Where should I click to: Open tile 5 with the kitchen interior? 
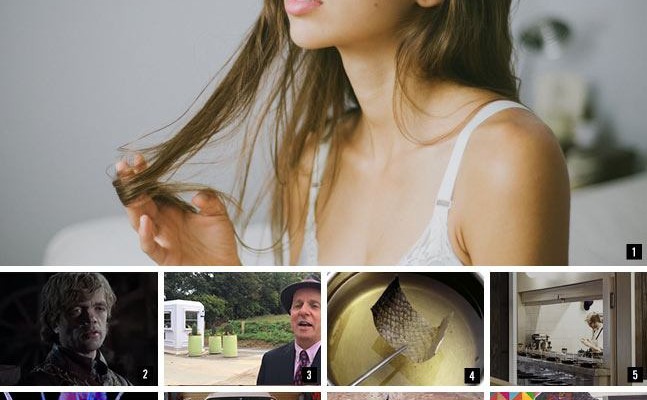pos(568,329)
